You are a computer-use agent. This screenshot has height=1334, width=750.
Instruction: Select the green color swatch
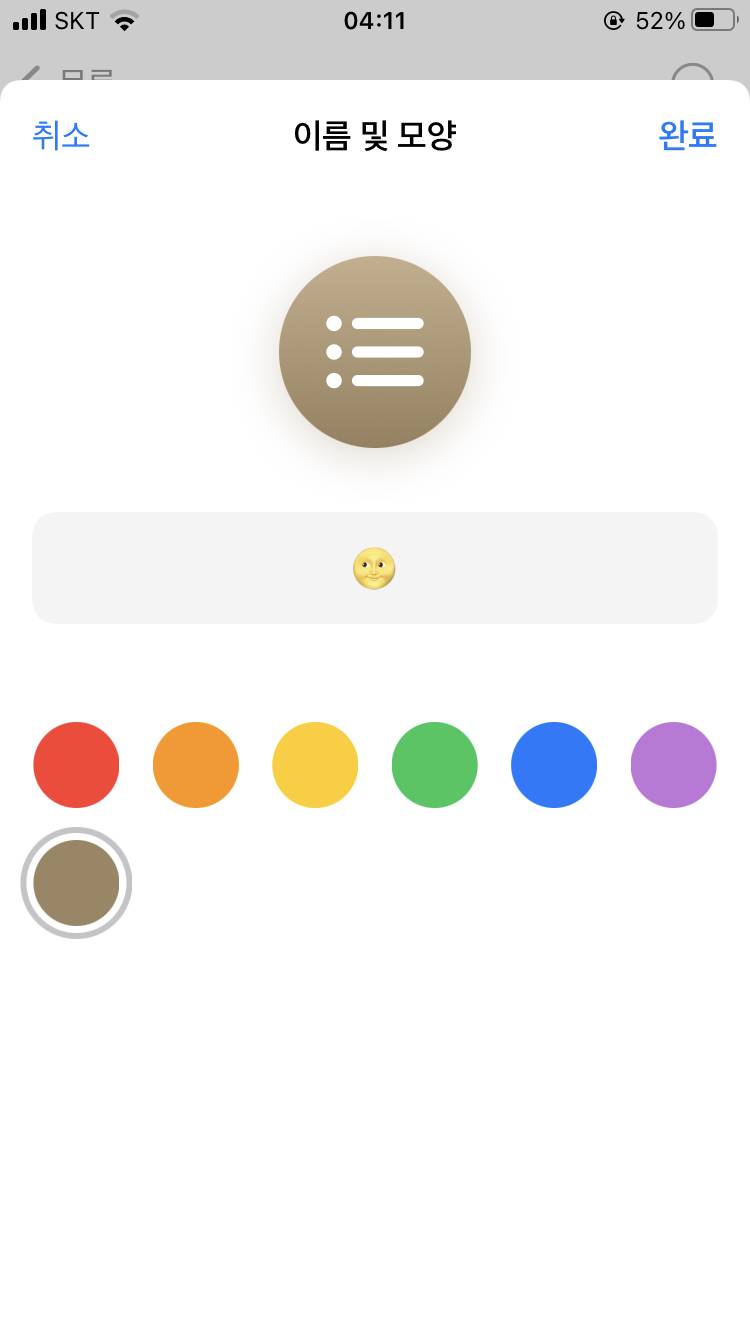tap(435, 765)
